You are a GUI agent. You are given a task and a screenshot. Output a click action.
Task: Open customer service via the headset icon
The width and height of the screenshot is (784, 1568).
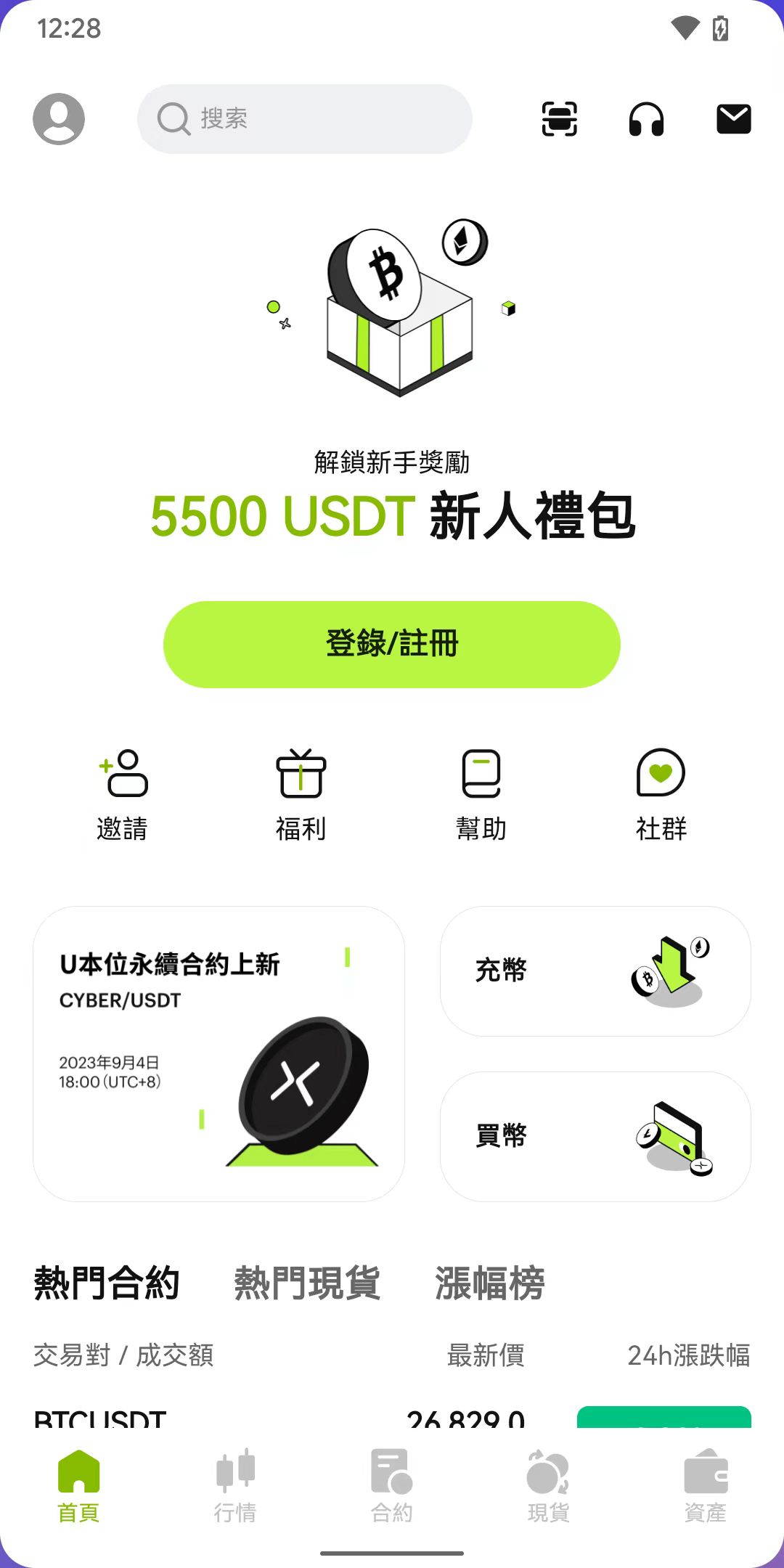pos(646,119)
